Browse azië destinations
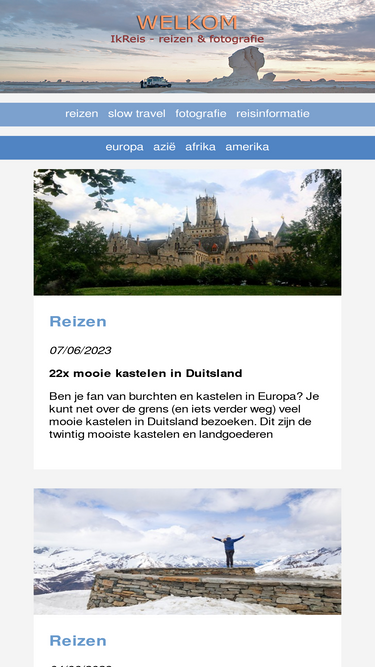The width and height of the screenshot is (375, 667). tap(164, 147)
